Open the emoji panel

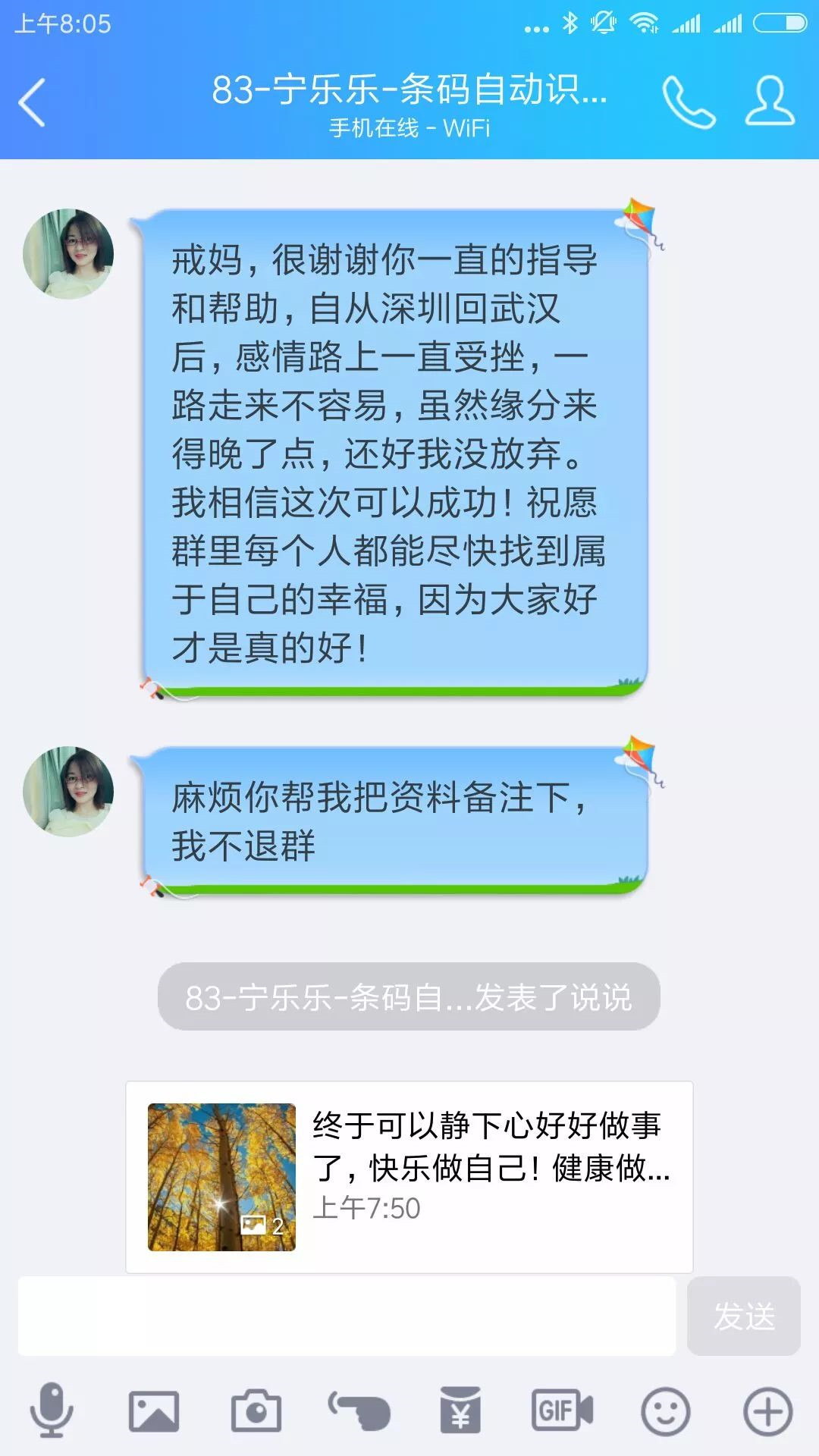665,1411
